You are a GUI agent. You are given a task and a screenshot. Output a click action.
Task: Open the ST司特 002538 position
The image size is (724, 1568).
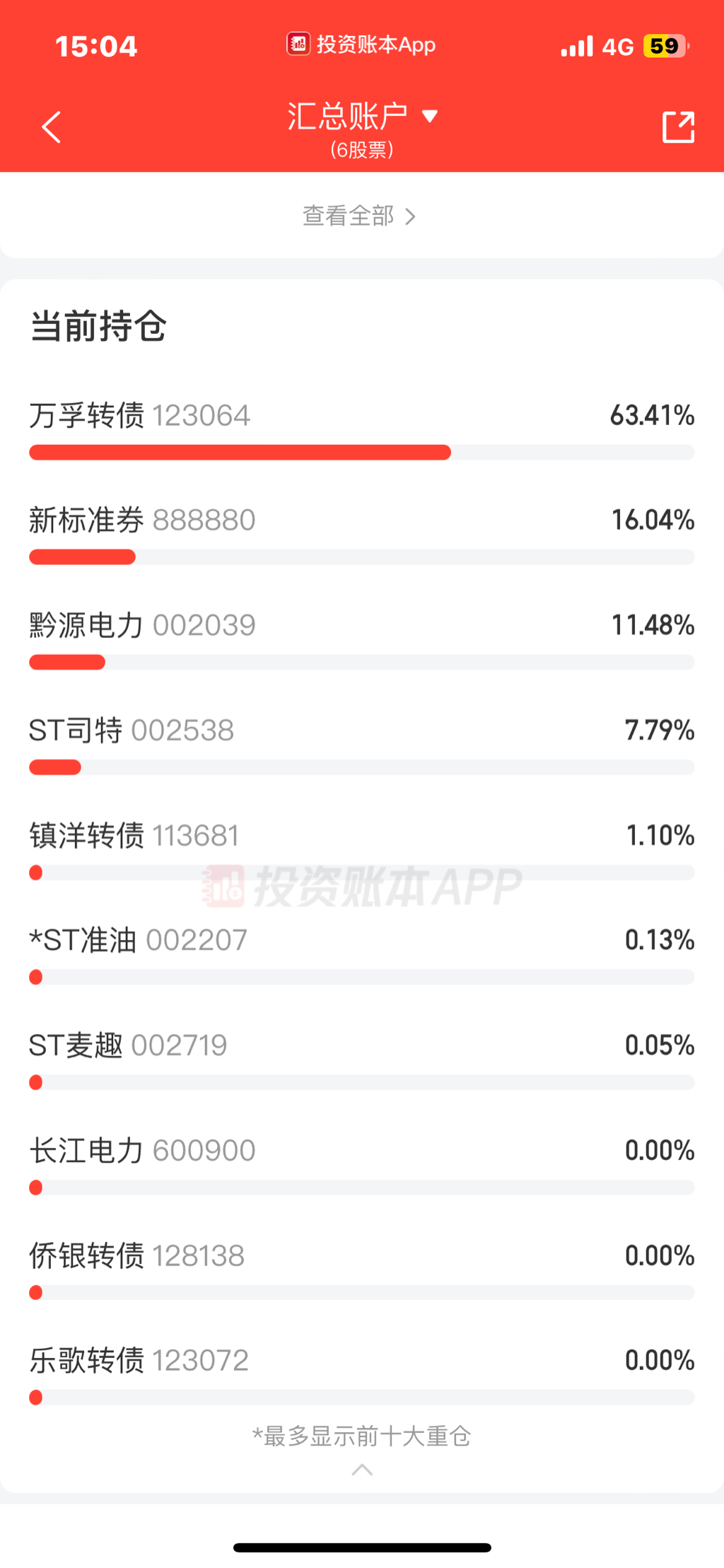[x=362, y=744]
